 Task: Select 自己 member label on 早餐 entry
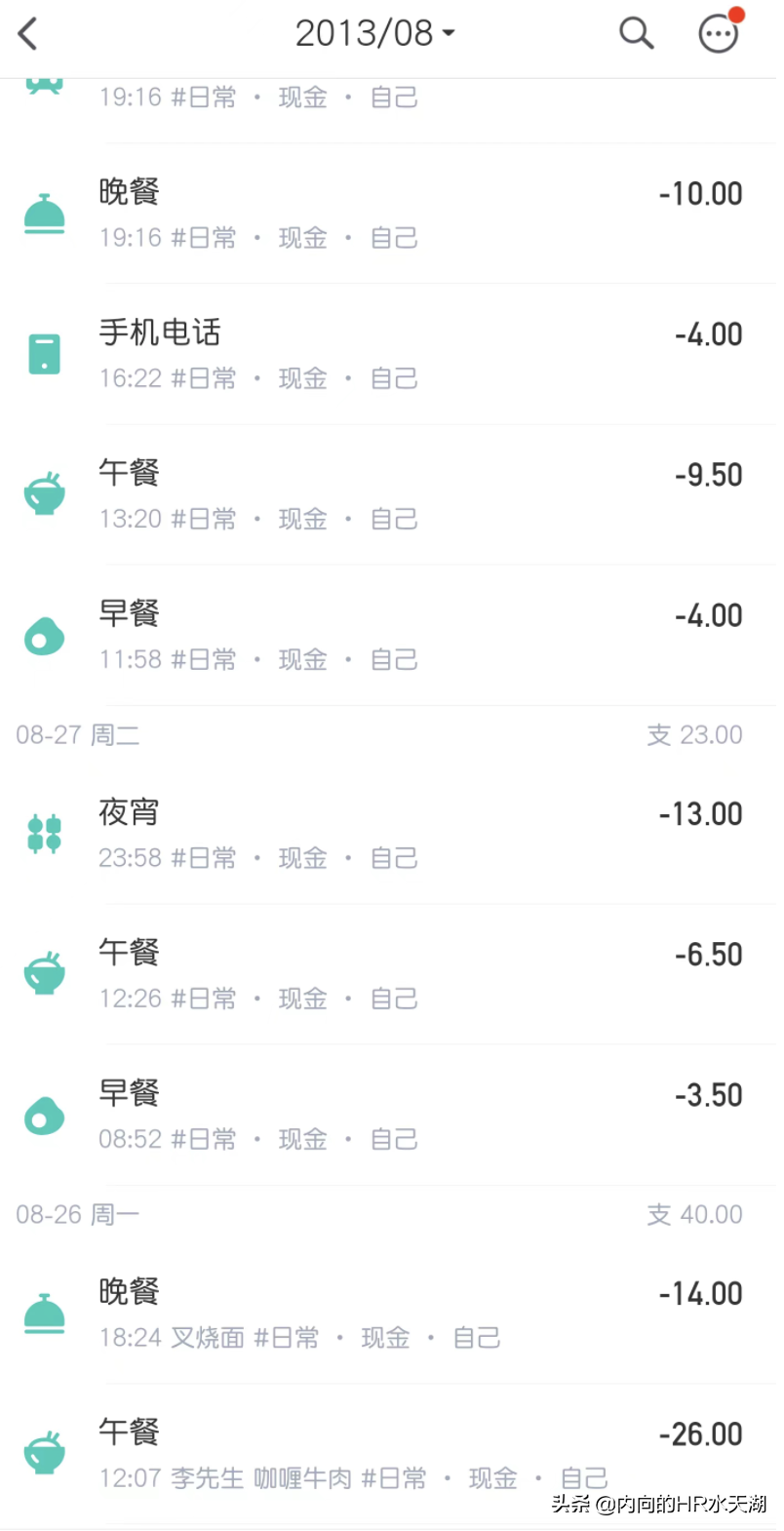[x=393, y=659]
